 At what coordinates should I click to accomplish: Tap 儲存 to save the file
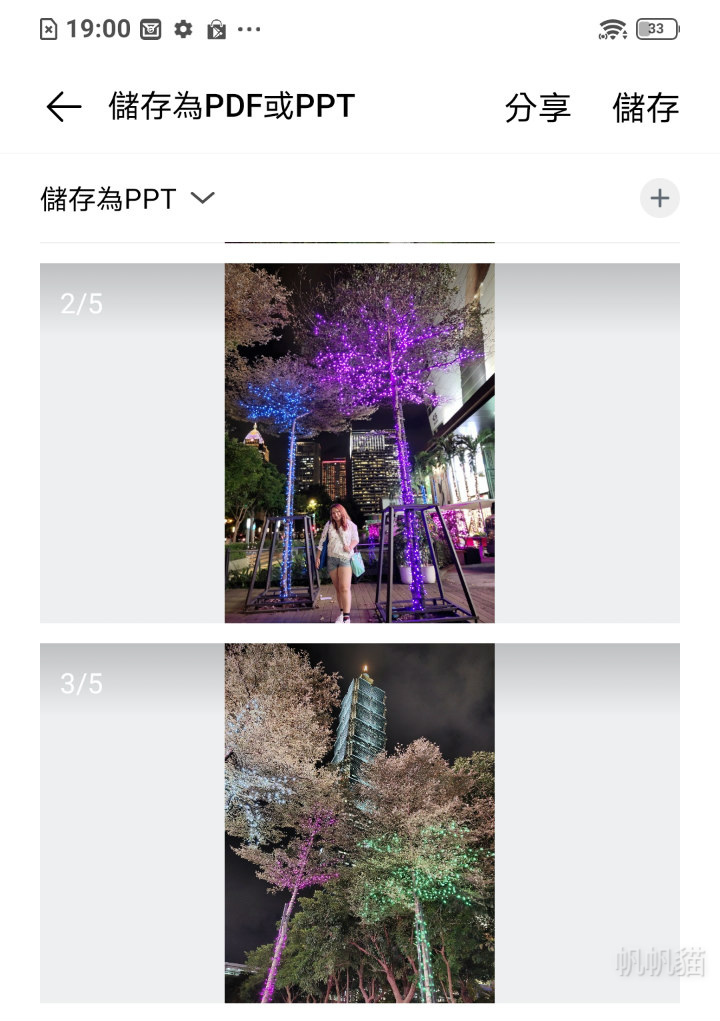click(645, 107)
